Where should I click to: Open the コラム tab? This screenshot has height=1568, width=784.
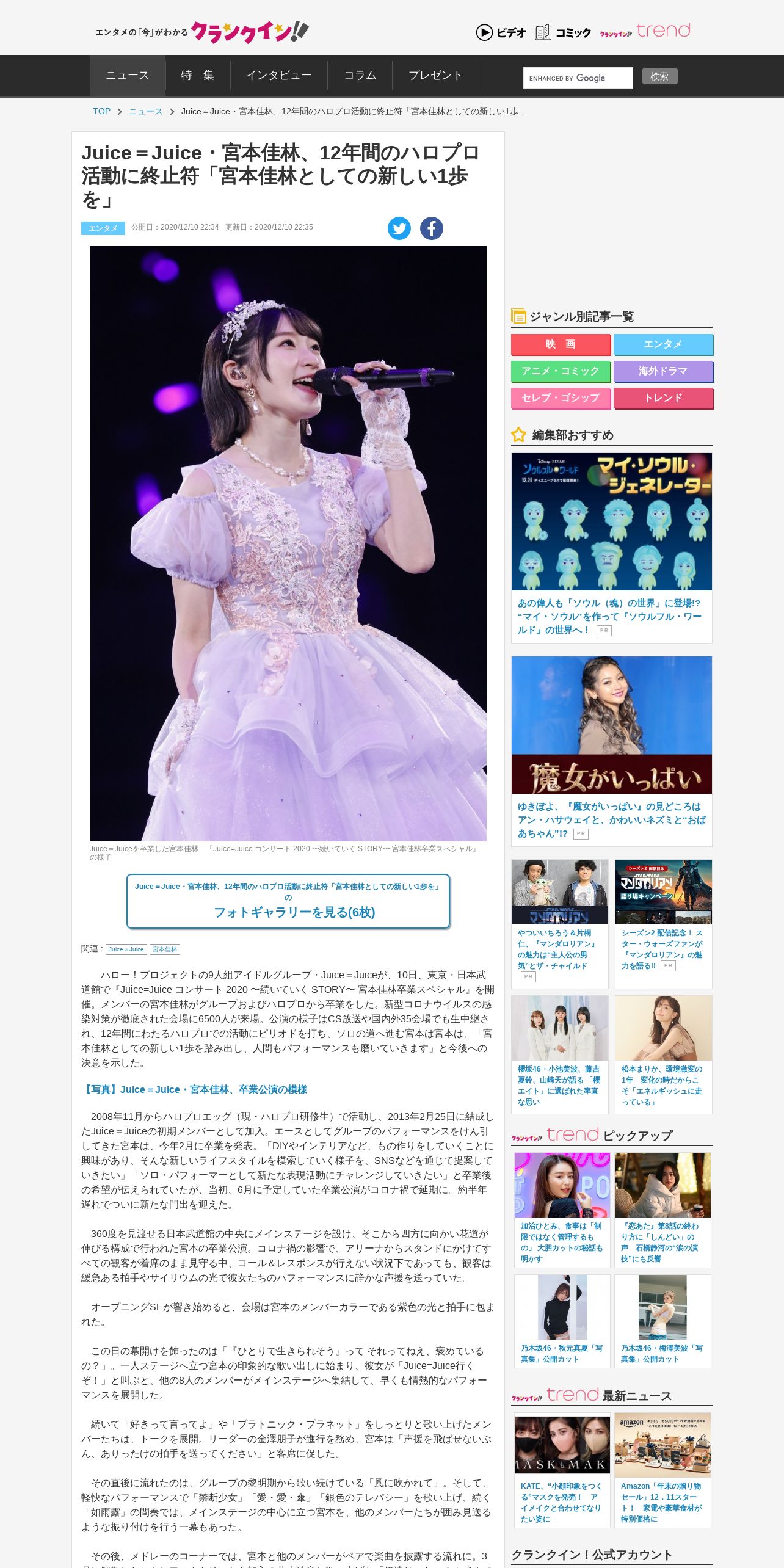click(360, 76)
